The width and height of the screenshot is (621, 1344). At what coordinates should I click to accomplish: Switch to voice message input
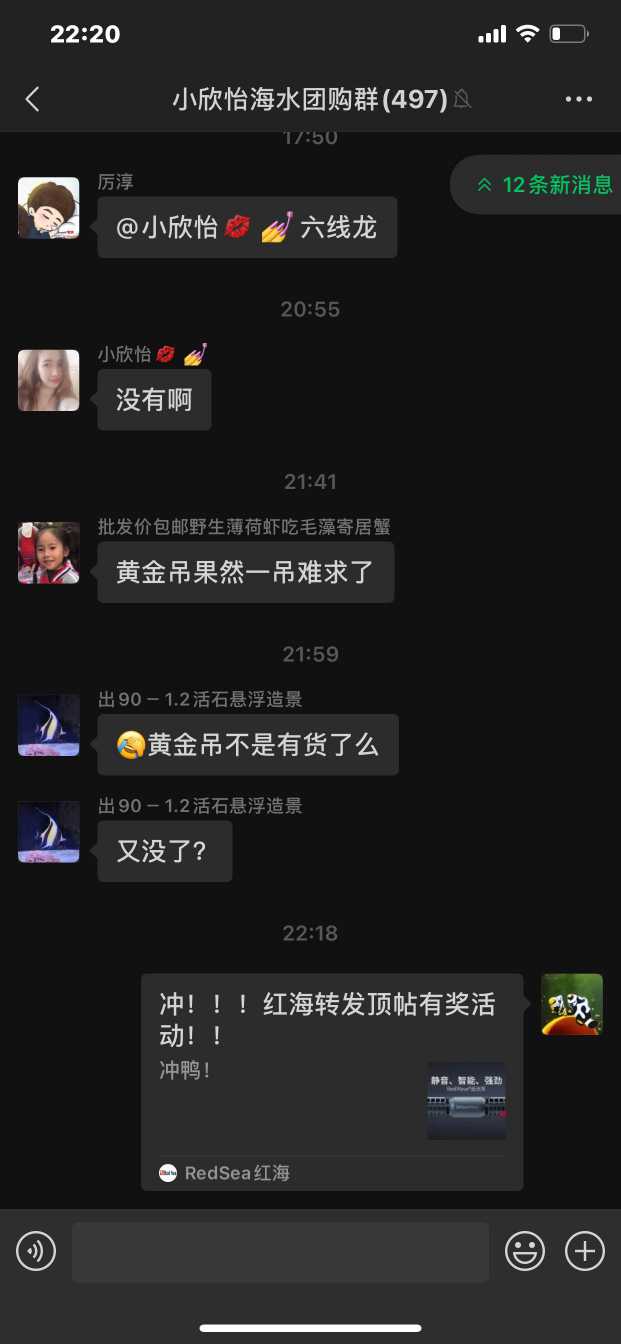[36, 1251]
